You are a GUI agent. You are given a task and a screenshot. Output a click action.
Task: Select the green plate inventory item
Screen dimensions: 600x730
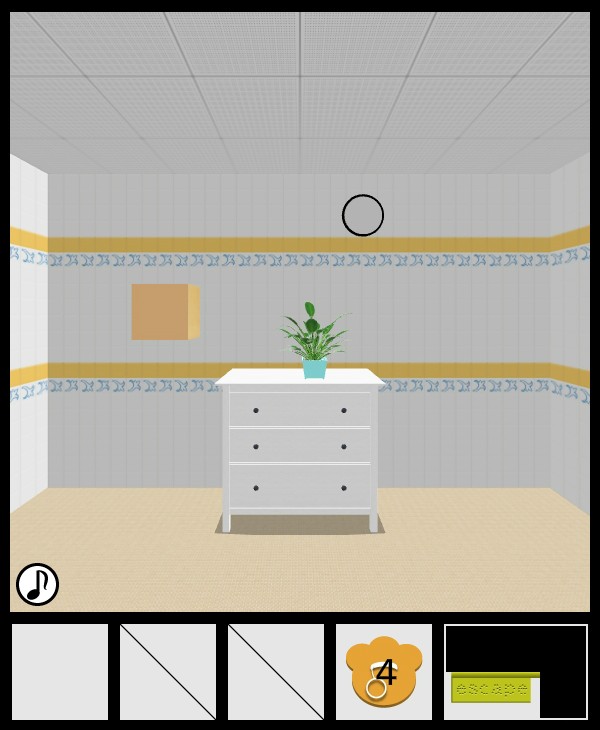[491, 689]
